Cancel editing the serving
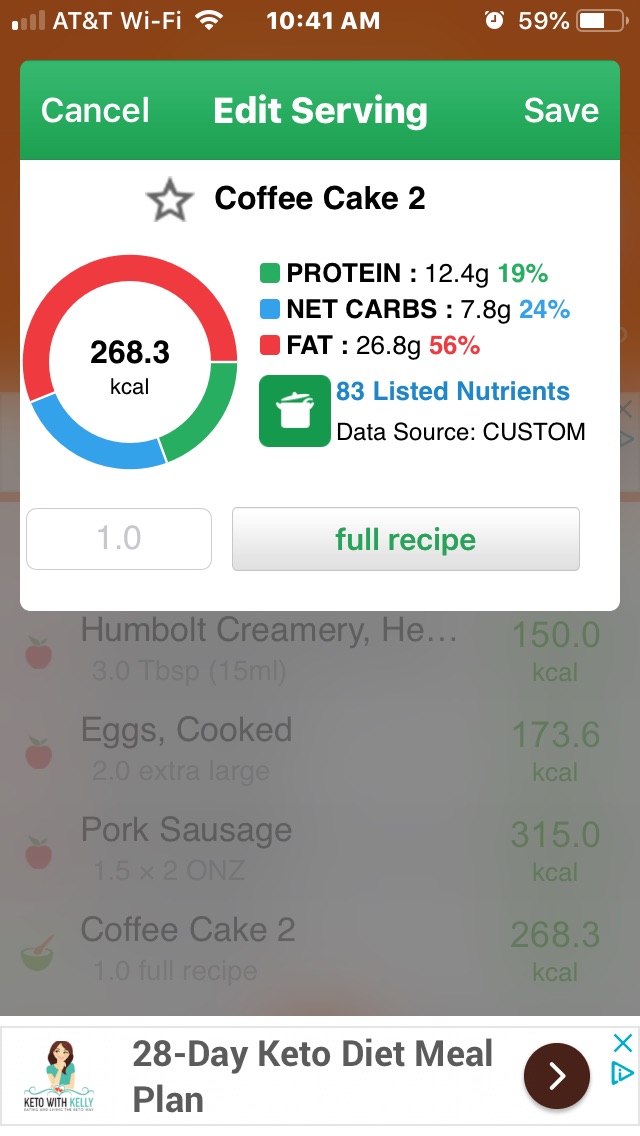Viewport: 640px width, 1136px height. point(95,110)
